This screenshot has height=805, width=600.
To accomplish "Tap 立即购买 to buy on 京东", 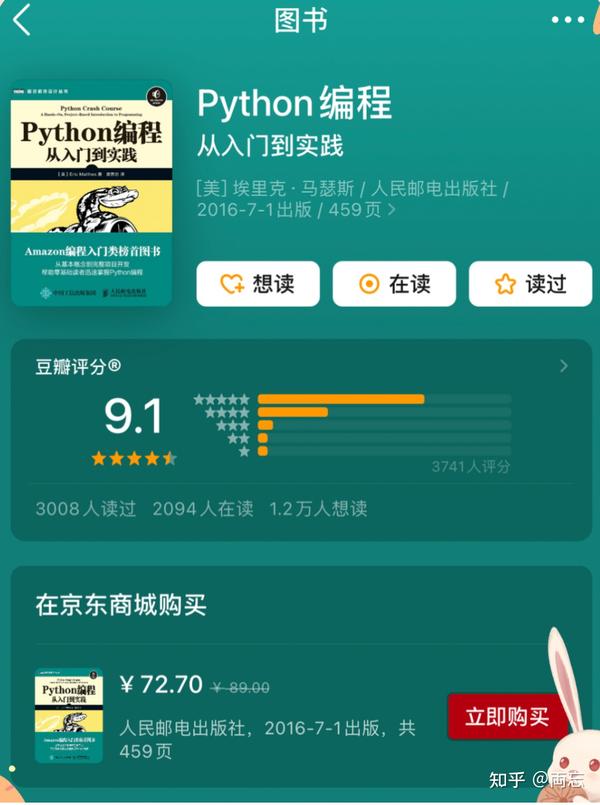I will click(x=507, y=716).
